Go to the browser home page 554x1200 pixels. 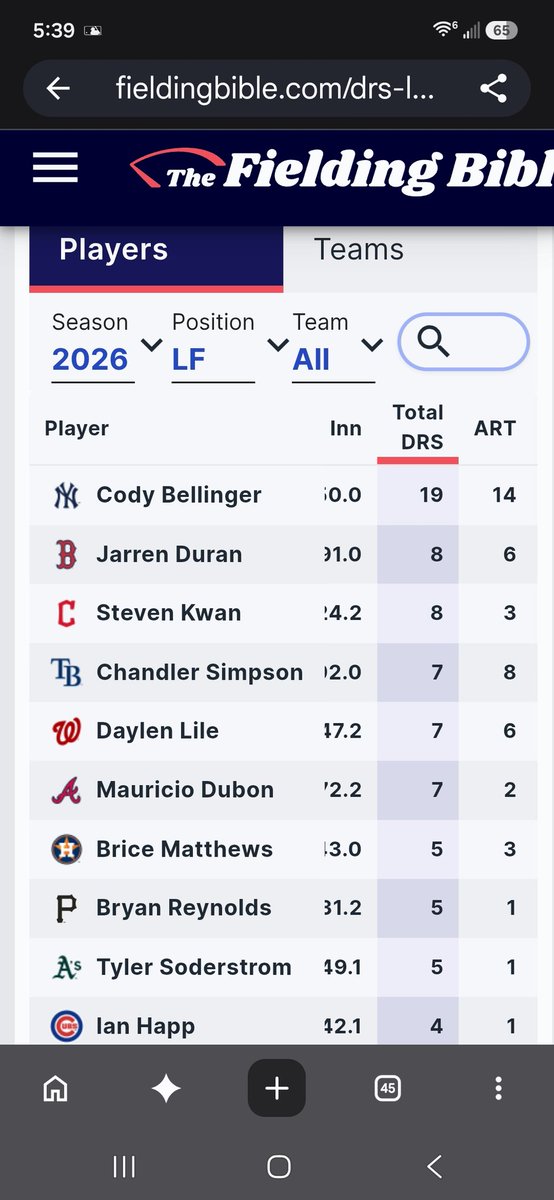[x=56, y=1088]
